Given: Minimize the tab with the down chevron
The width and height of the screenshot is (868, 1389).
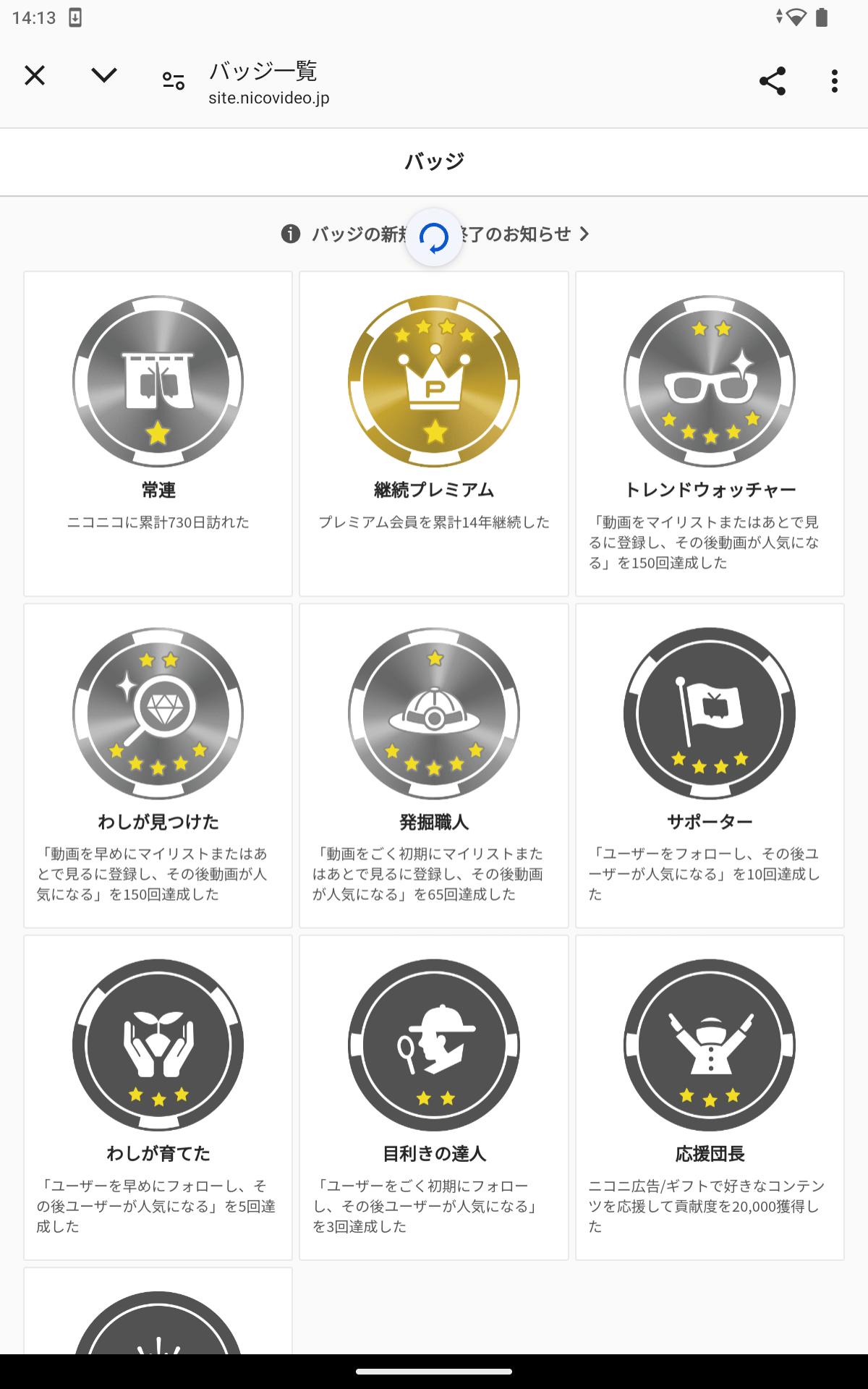Looking at the screenshot, I should 104,75.
